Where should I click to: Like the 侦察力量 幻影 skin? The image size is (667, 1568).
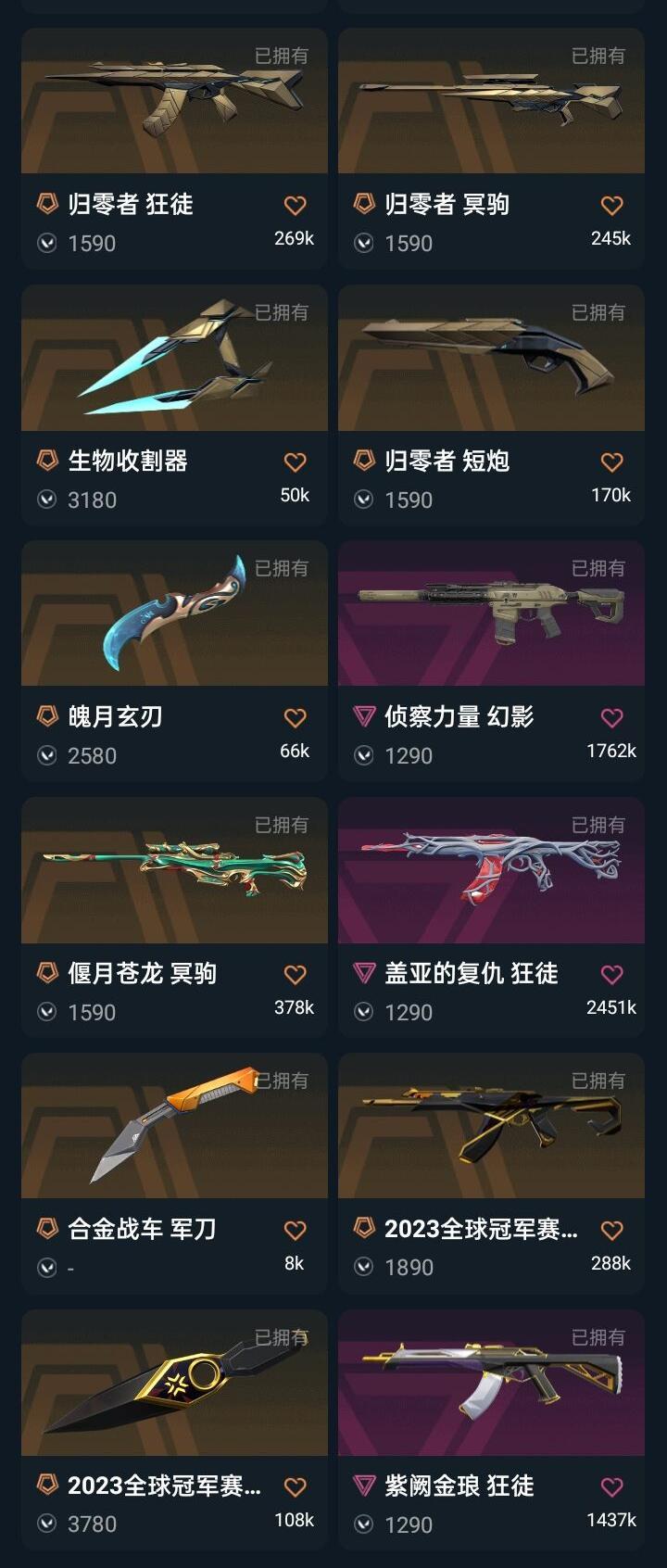(611, 718)
